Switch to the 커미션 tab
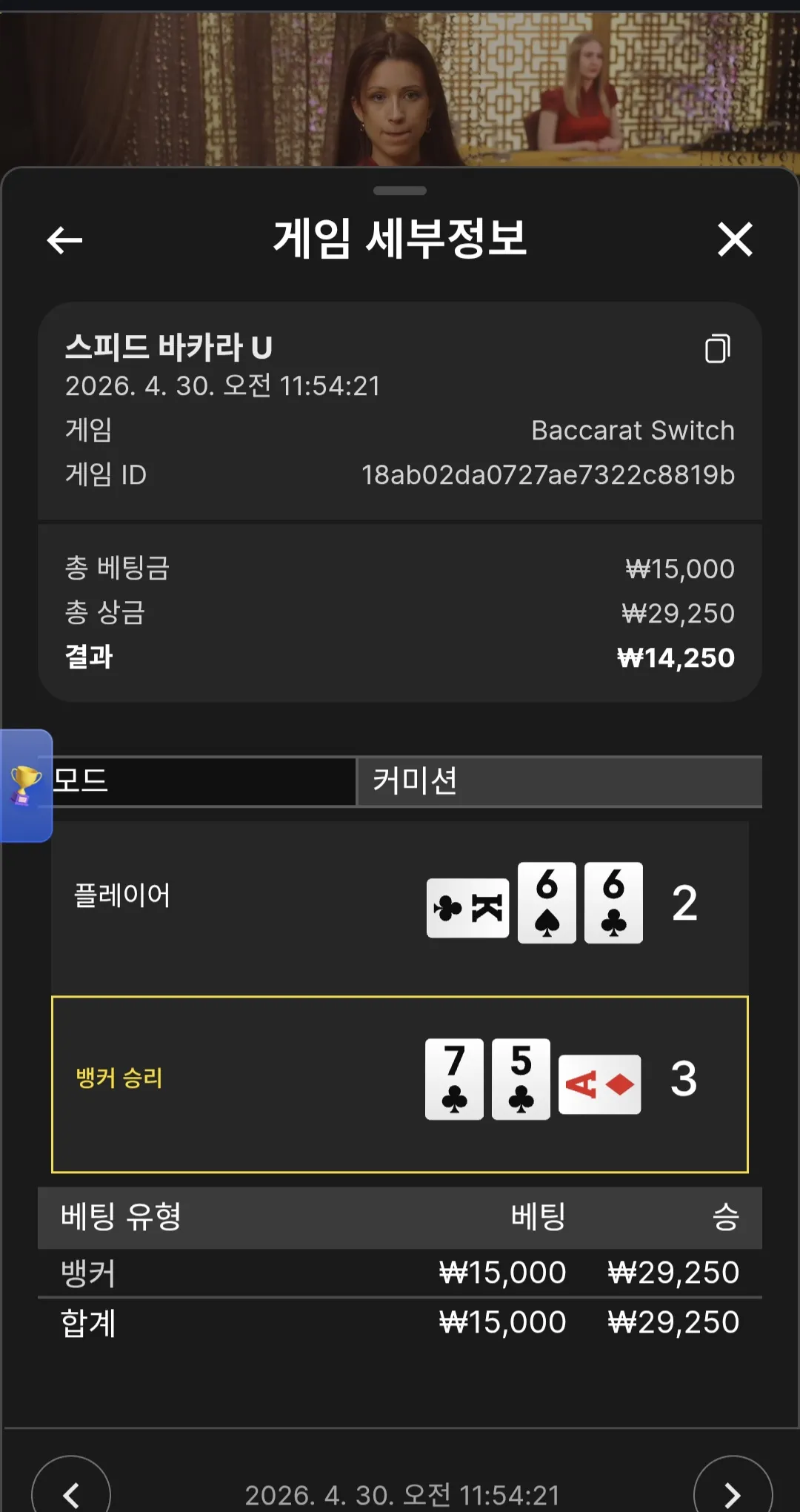The image size is (800, 1512). click(560, 781)
